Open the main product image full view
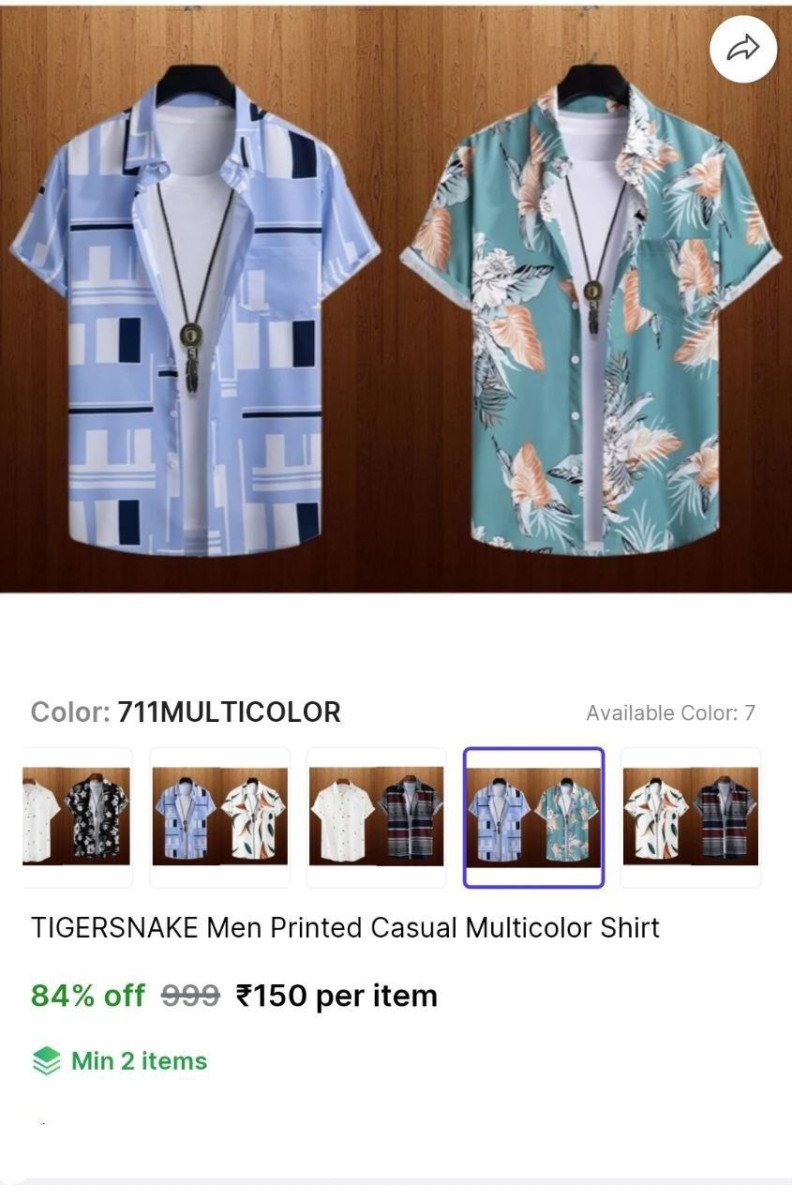Viewport: 792px width, 1200px height. (x=396, y=300)
